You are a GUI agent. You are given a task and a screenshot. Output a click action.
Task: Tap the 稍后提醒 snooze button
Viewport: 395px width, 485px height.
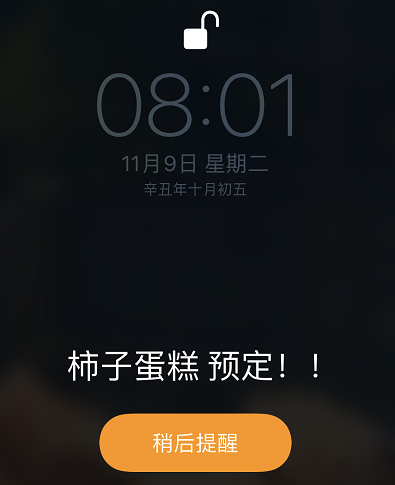tap(195, 443)
